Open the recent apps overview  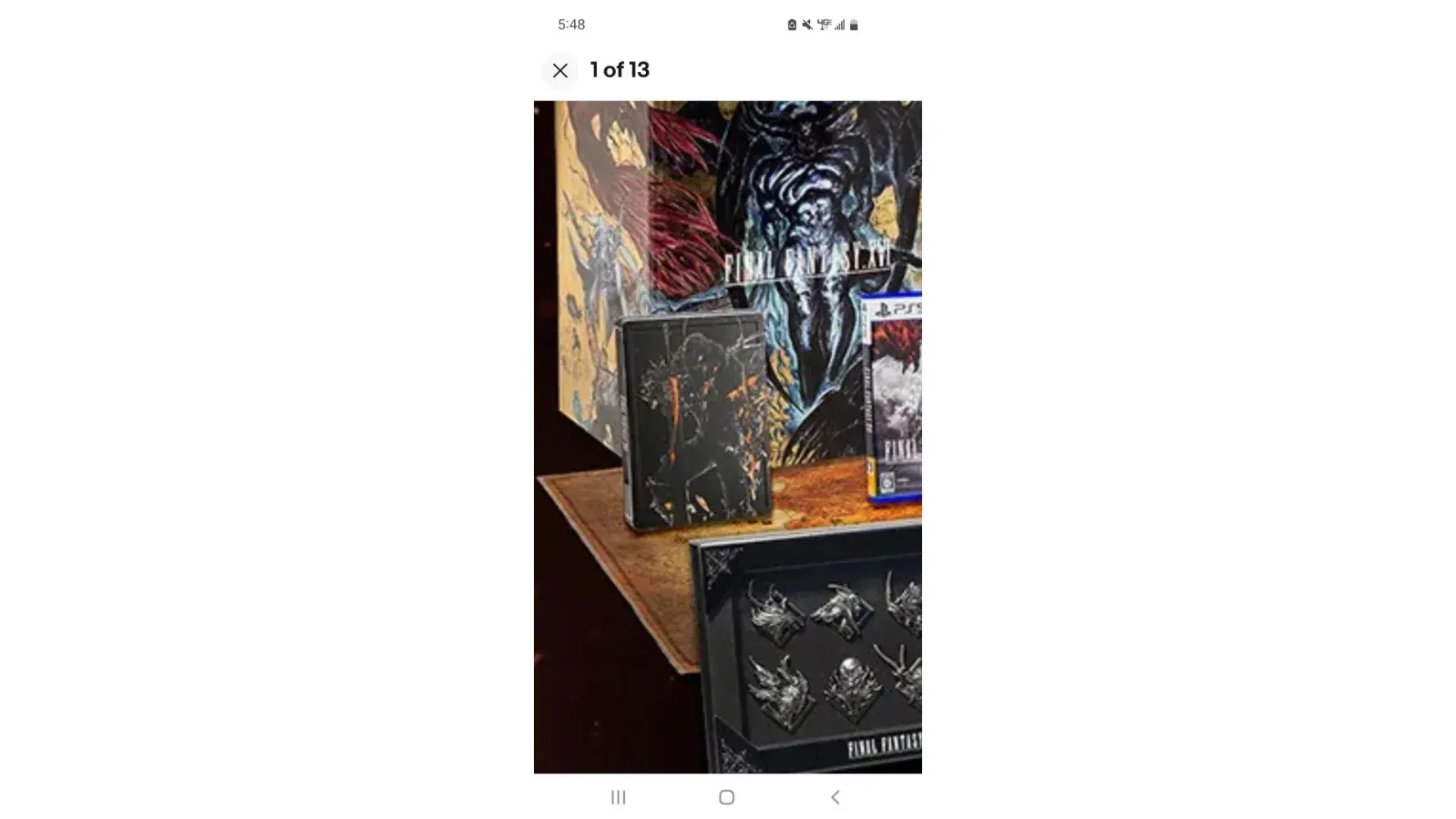(x=618, y=797)
